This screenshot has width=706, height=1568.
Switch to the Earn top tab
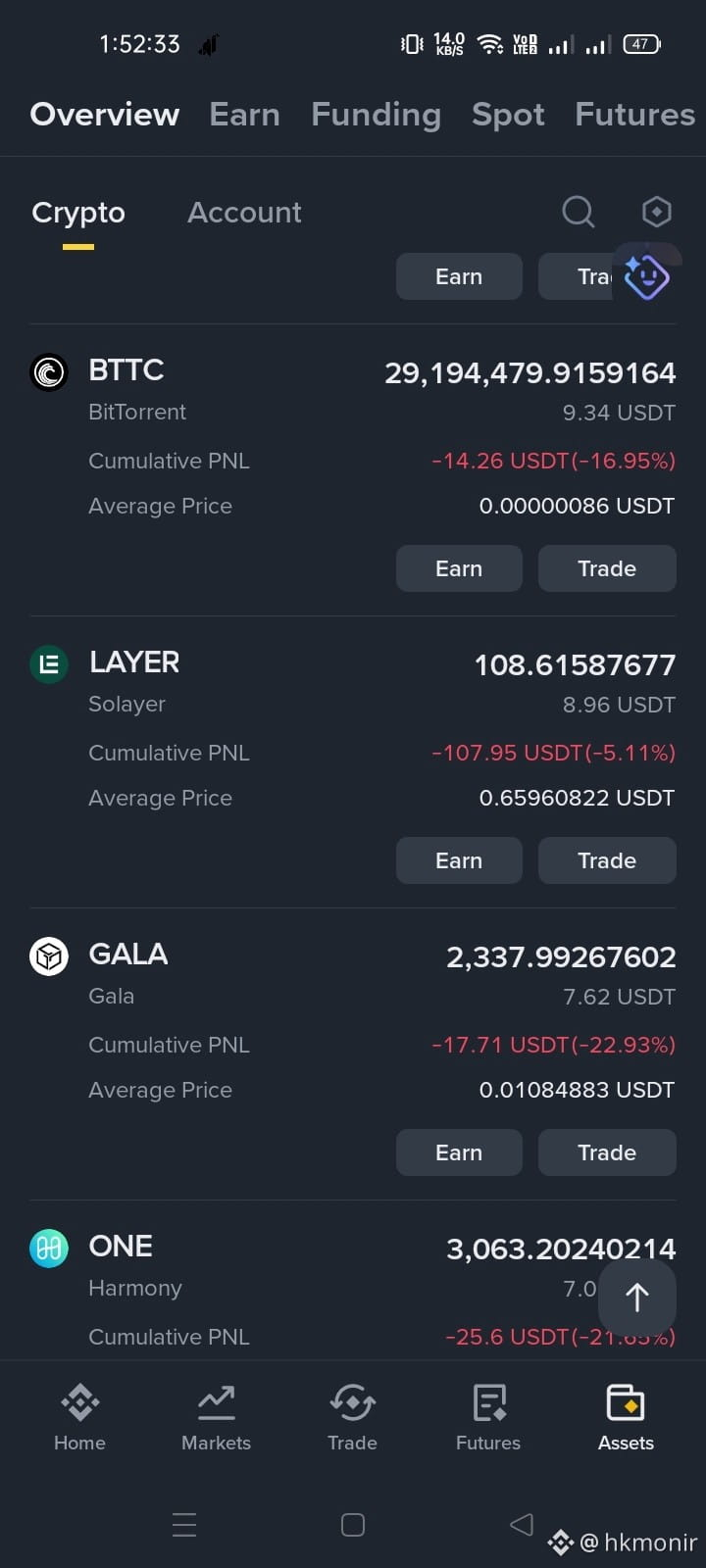[x=244, y=115]
